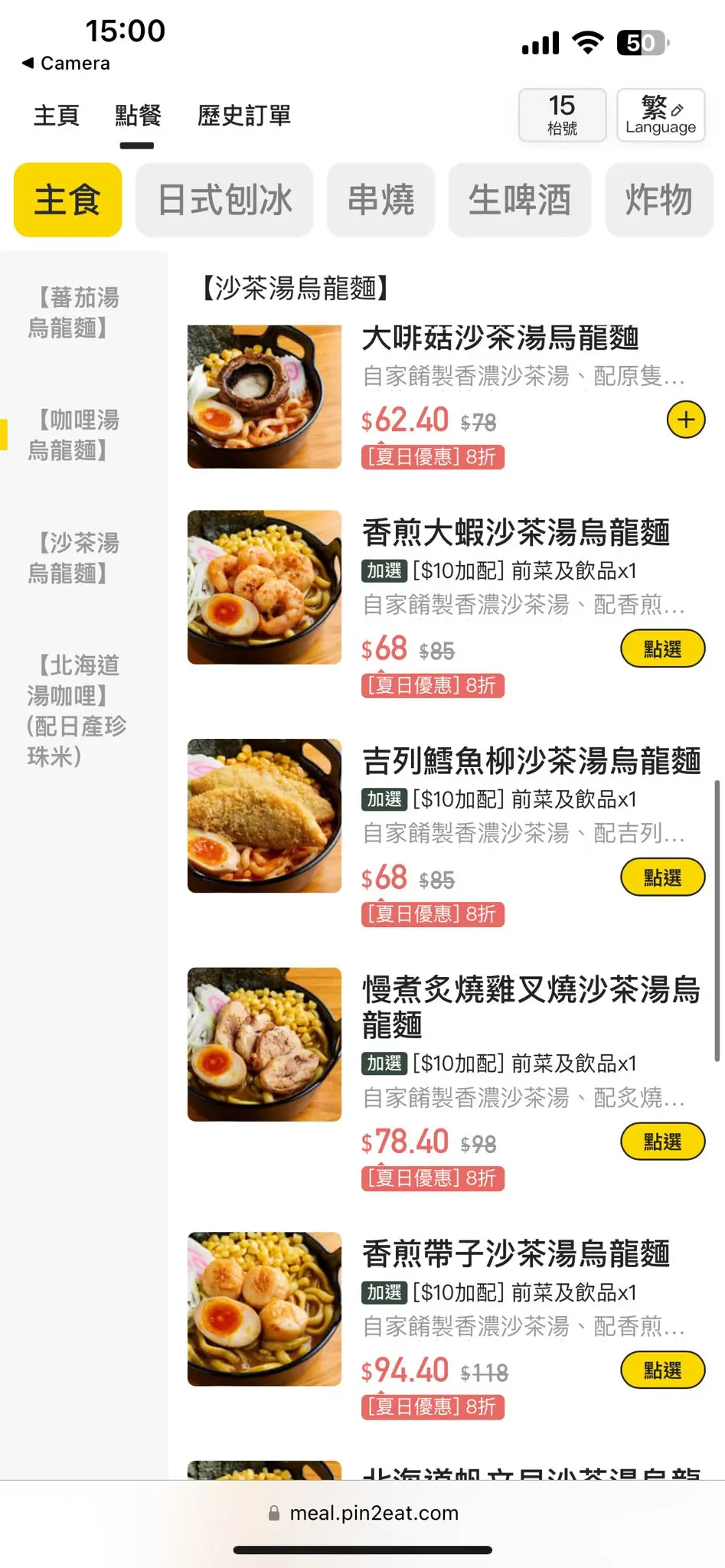
Task: Select the 主食 category chip
Action: pos(67,200)
